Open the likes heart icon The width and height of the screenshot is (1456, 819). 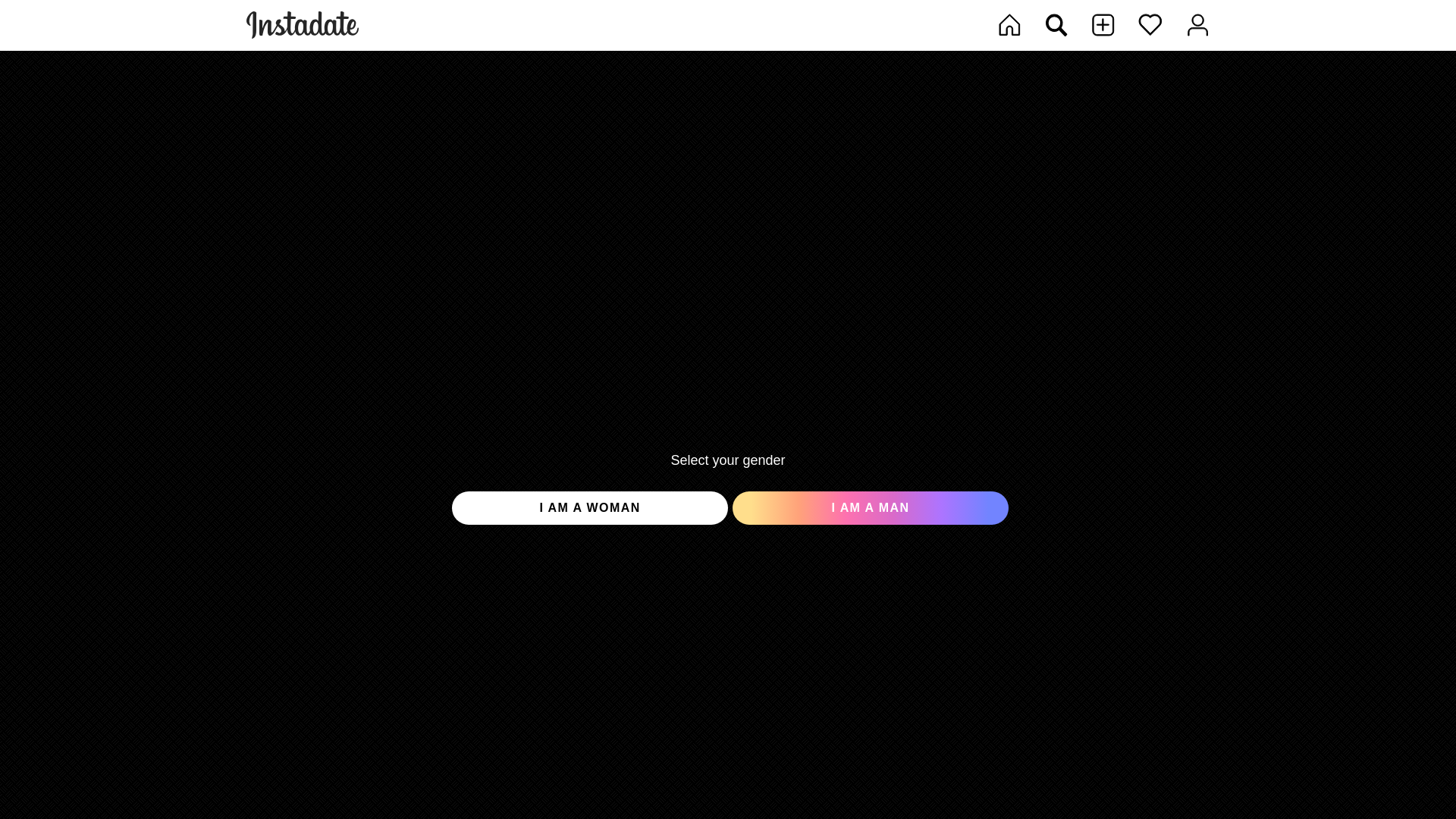click(x=1150, y=25)
